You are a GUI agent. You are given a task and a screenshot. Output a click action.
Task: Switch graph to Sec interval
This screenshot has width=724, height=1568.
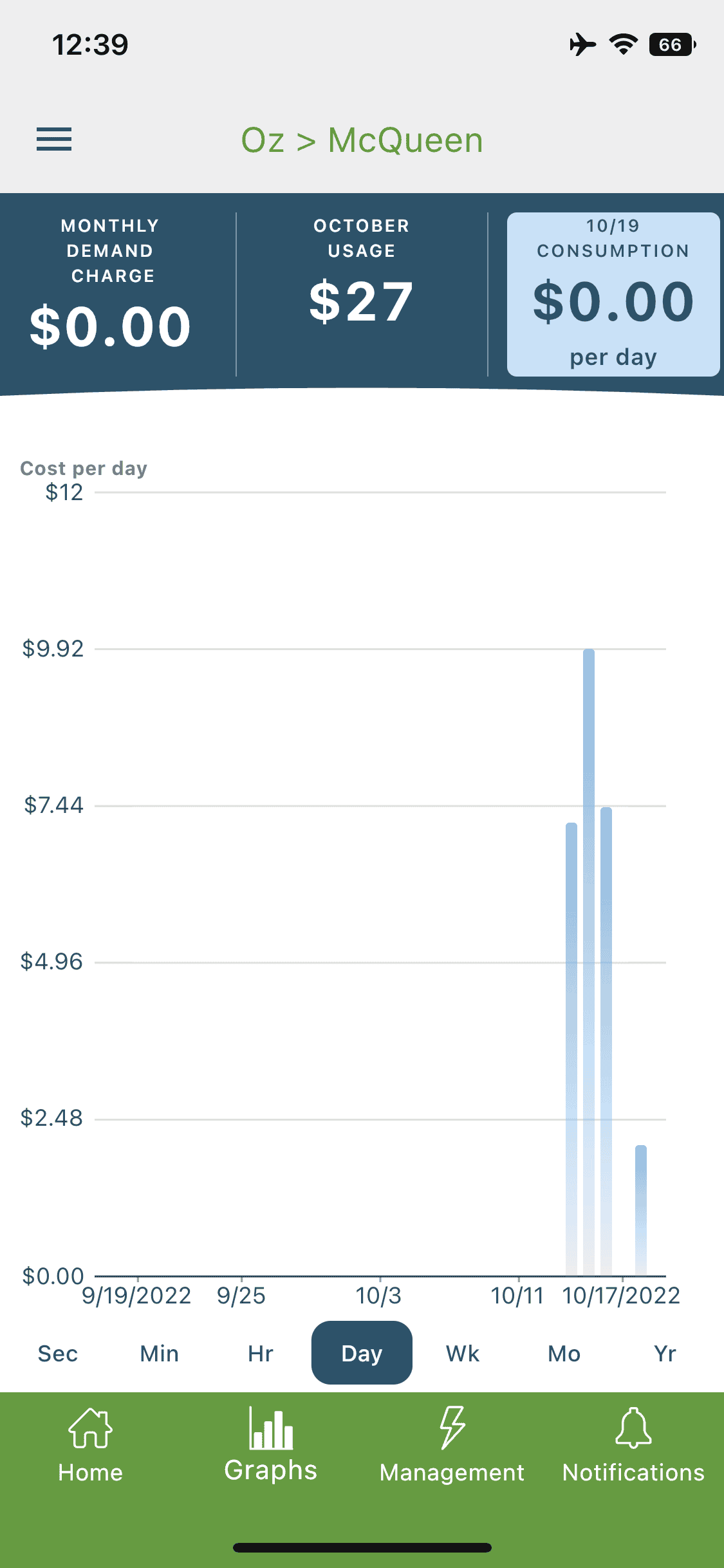click(58, 1353)
